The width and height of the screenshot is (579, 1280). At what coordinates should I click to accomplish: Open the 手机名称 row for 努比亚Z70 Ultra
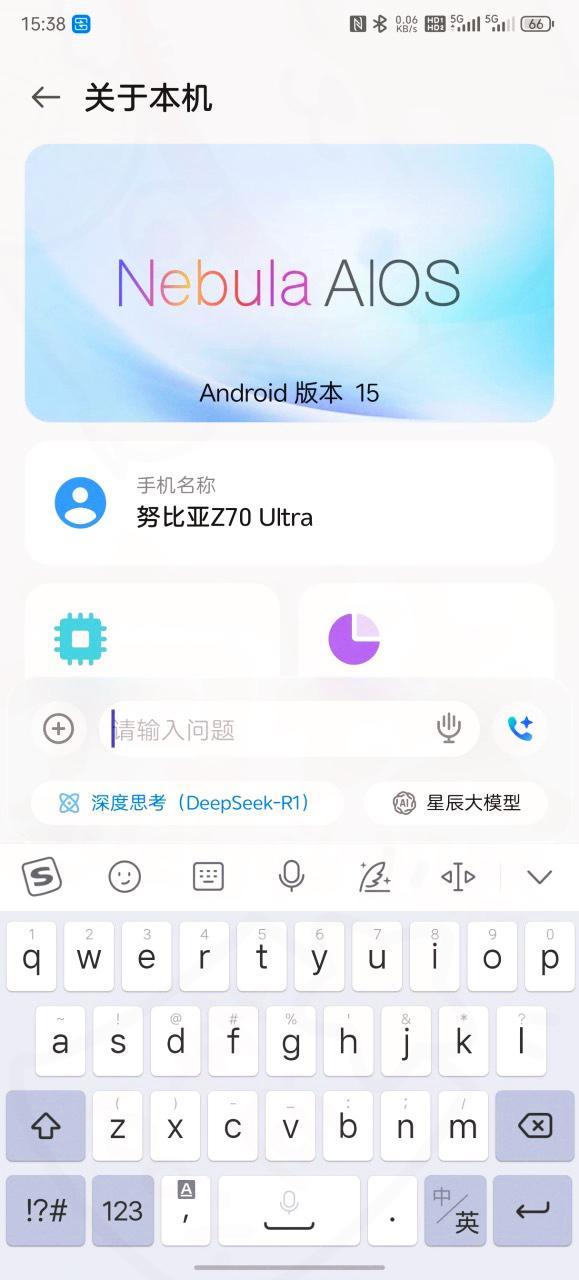(289, 503)
